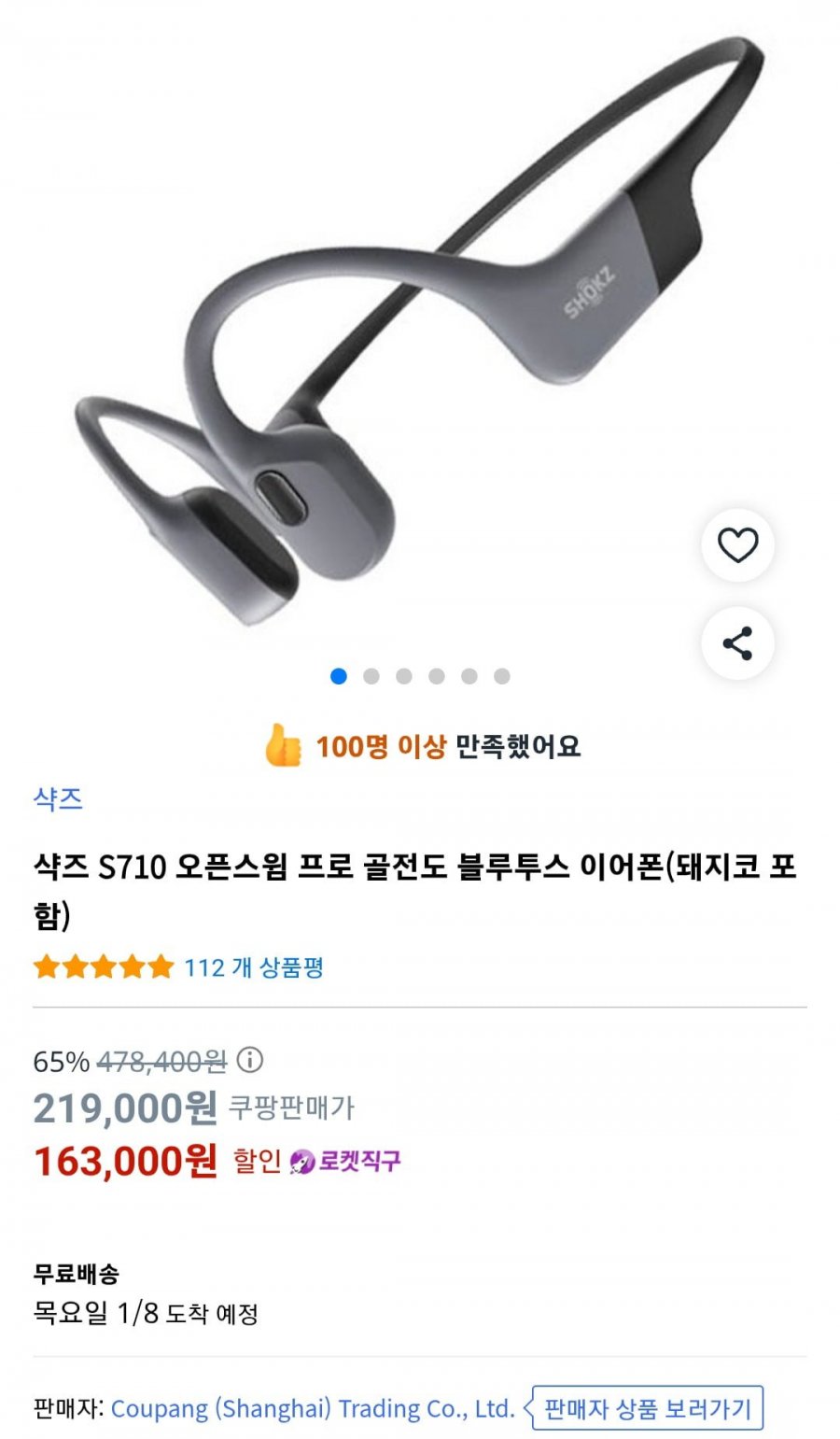Open the 샥즈 brand link
The height and width of the screenshot is (1439, 840).
(x=58, y=798)
